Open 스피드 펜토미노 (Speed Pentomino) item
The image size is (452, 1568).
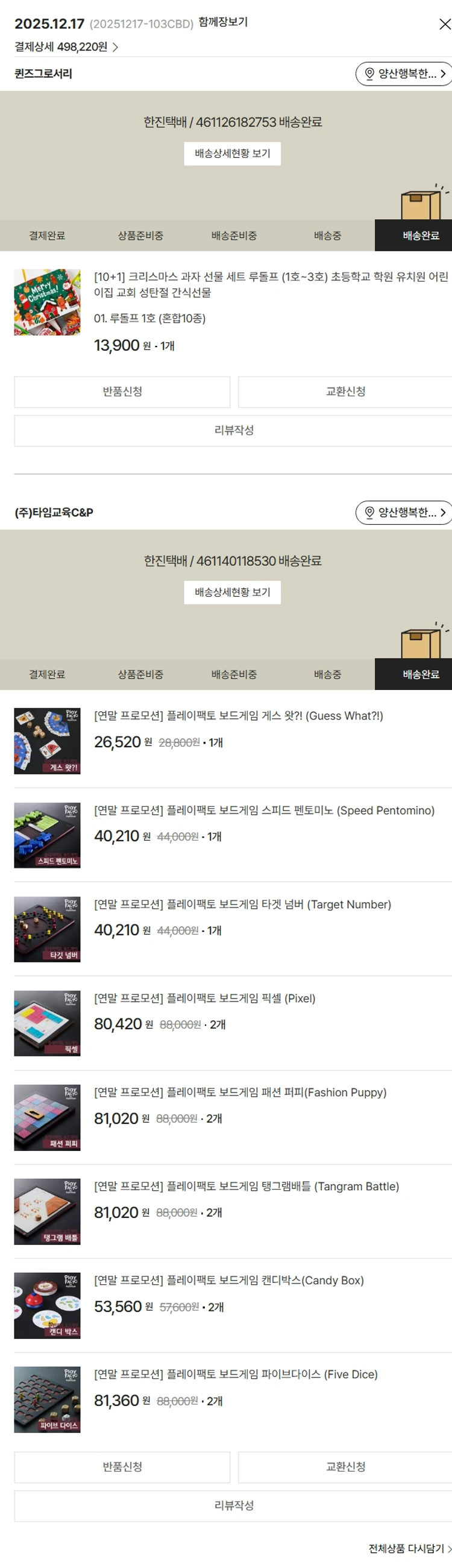point(264,810)
